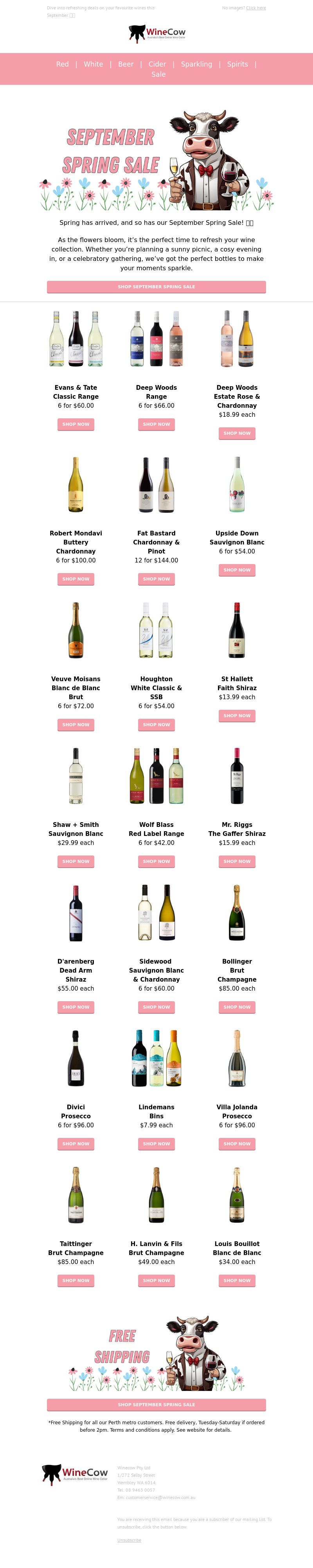
Task: Shop now for Bollinger Brut Champagne
Action: click(x=237, y=1007)
